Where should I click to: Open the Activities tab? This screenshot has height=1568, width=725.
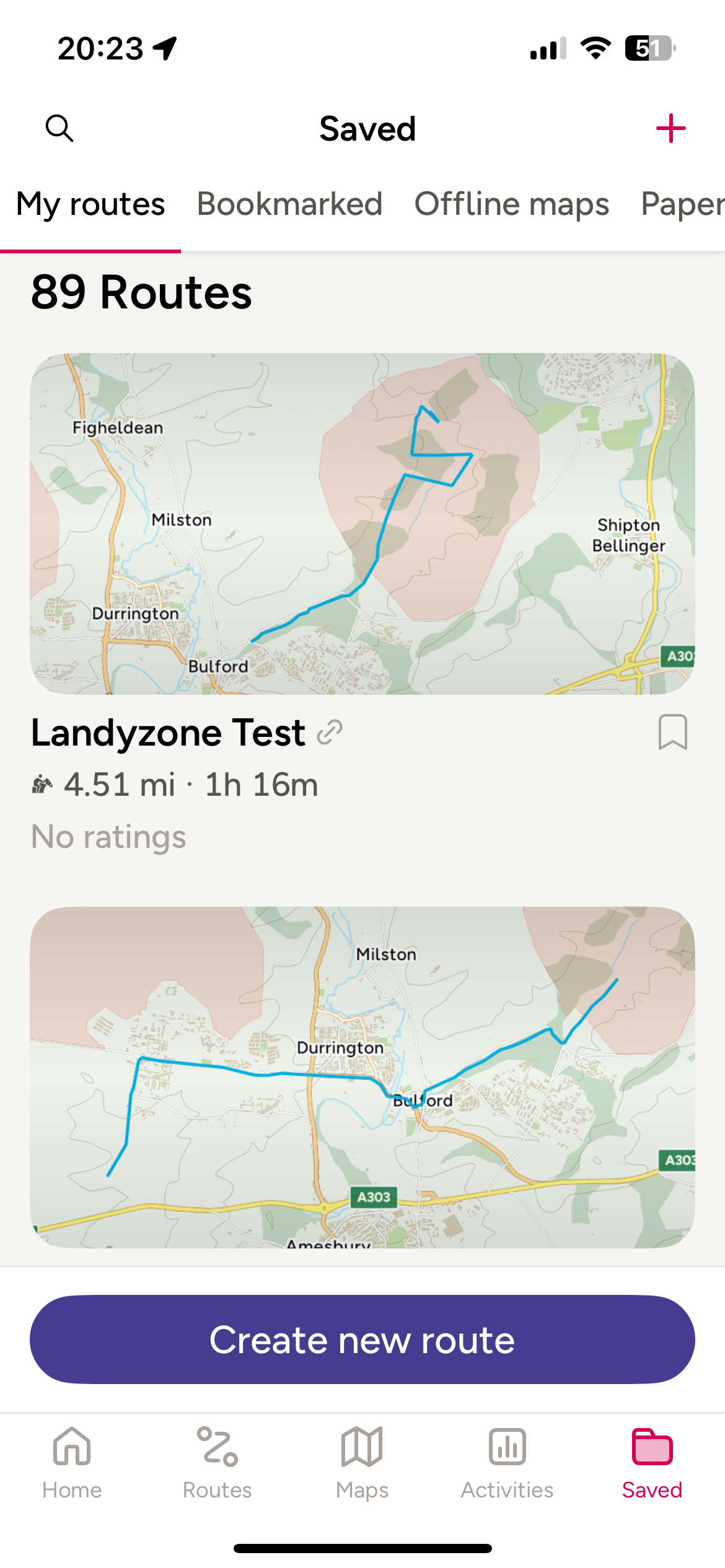[507, 1463]
